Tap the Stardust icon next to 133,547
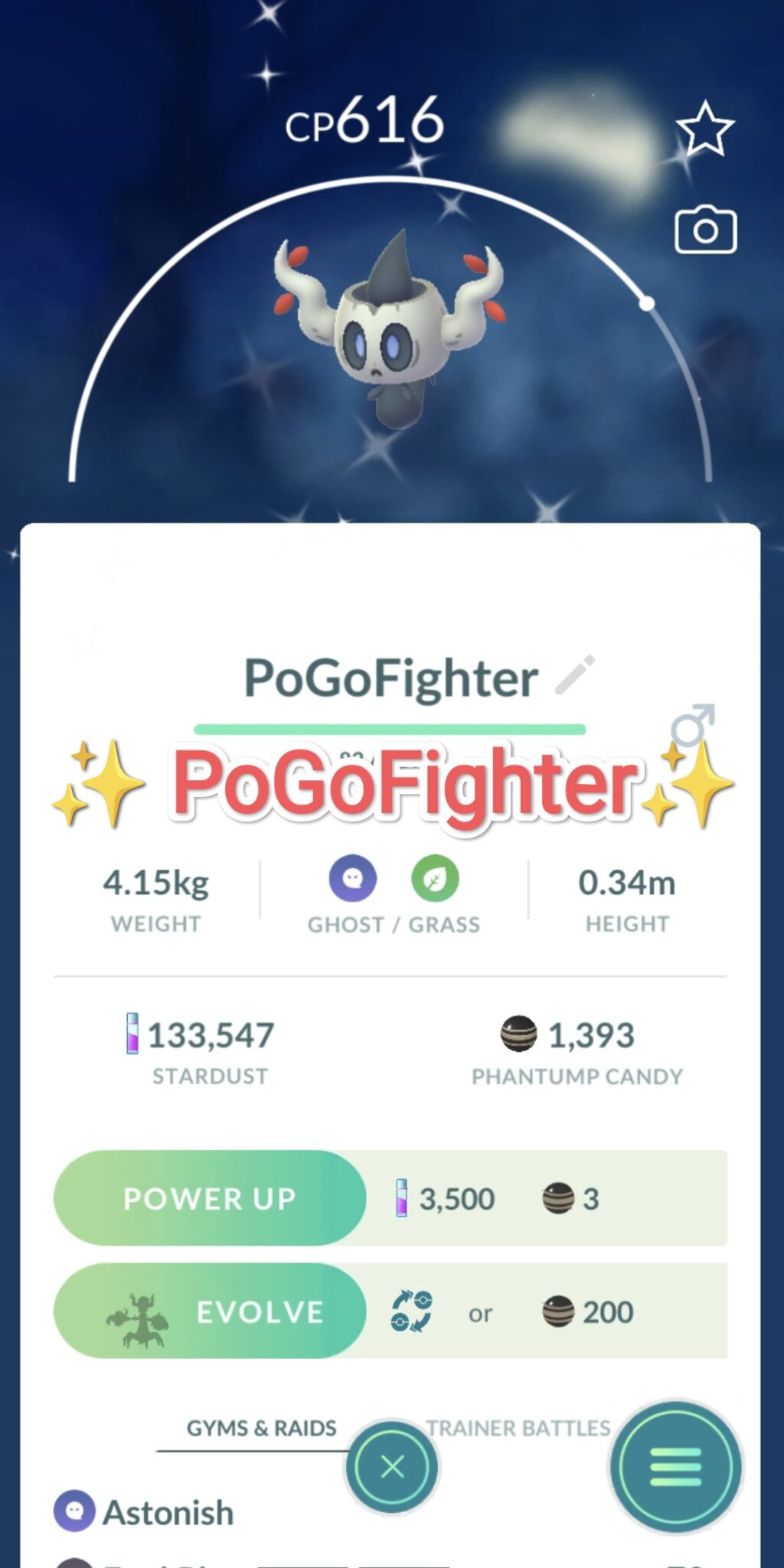The width and height of the screenshot is (784, 1568). (130, 1034)
